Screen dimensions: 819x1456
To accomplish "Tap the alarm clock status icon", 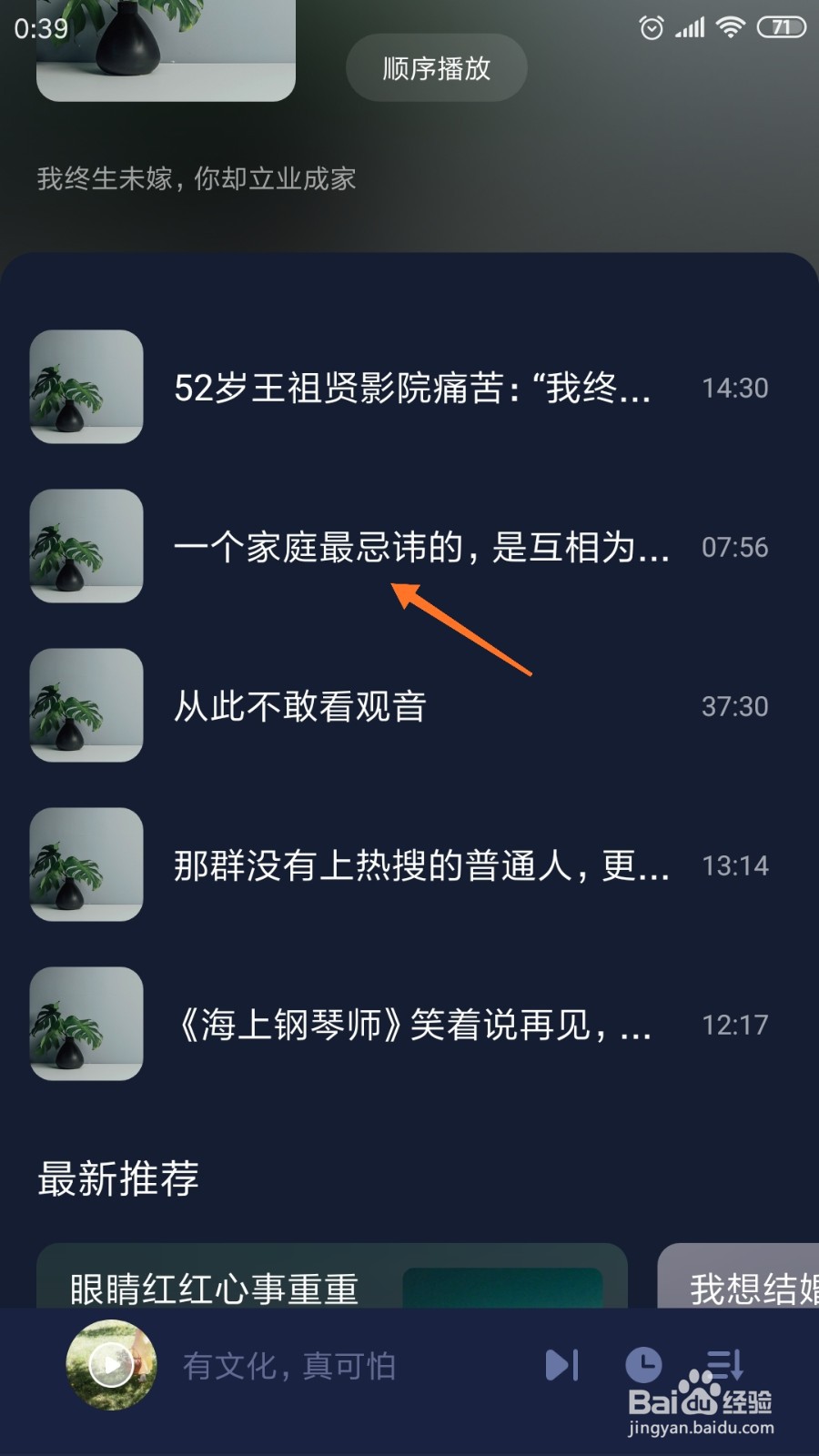I will (652, 26).
